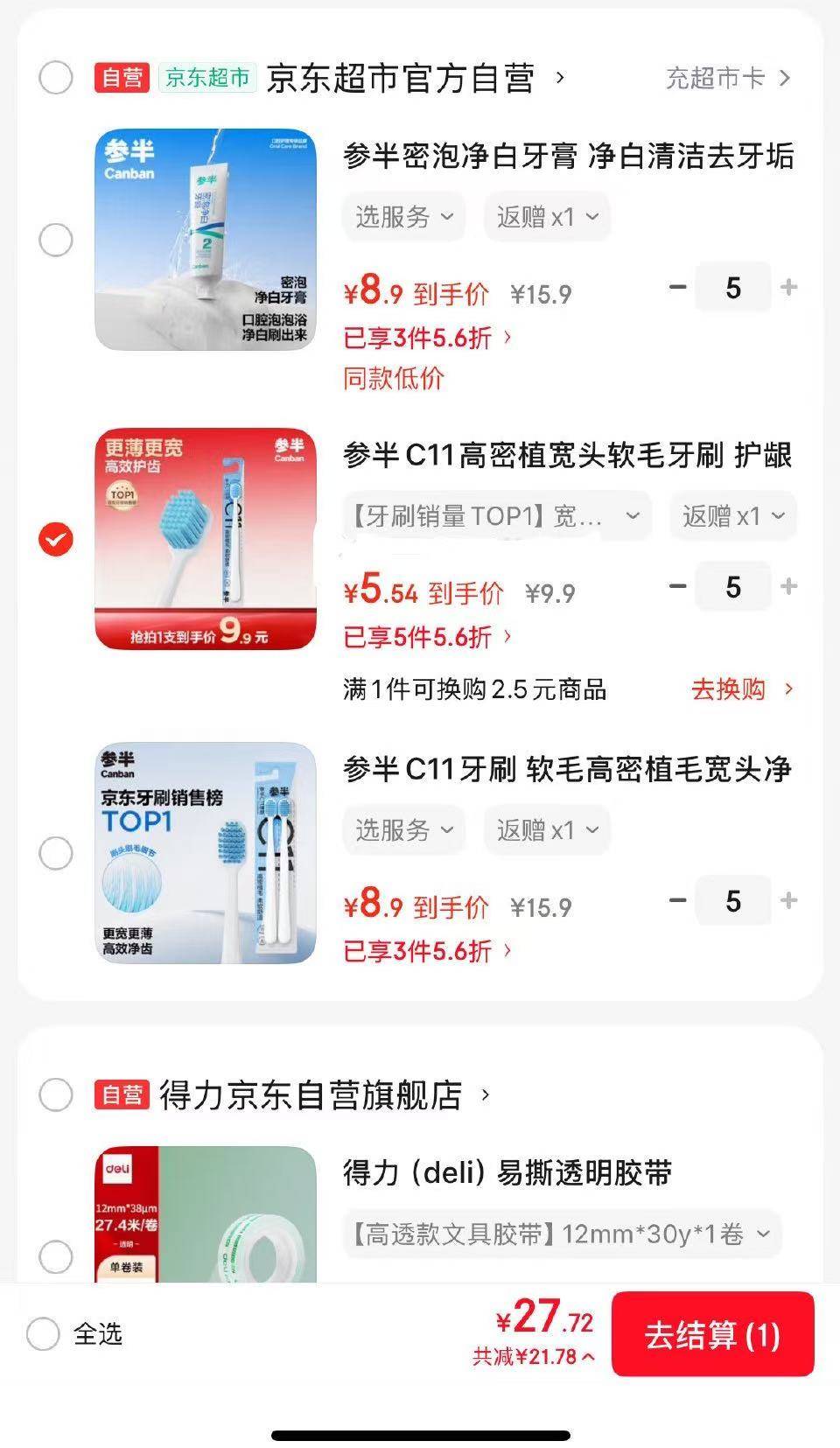Increase quantity of 参半密泡净白牙膏
This screenshot has width=840, height=1448.
(x=788, y=287)
